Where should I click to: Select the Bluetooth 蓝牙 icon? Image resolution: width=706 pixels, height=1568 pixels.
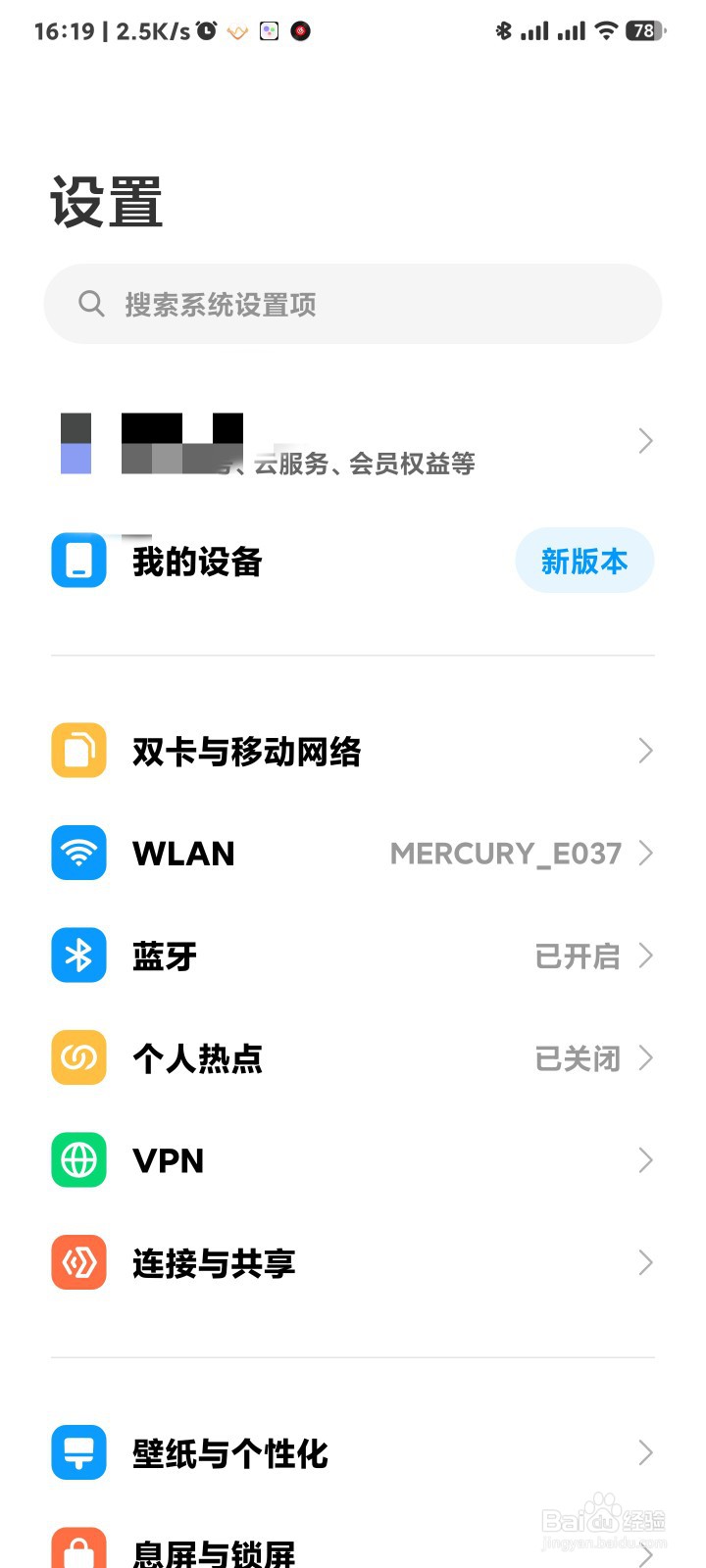(77, 955)
